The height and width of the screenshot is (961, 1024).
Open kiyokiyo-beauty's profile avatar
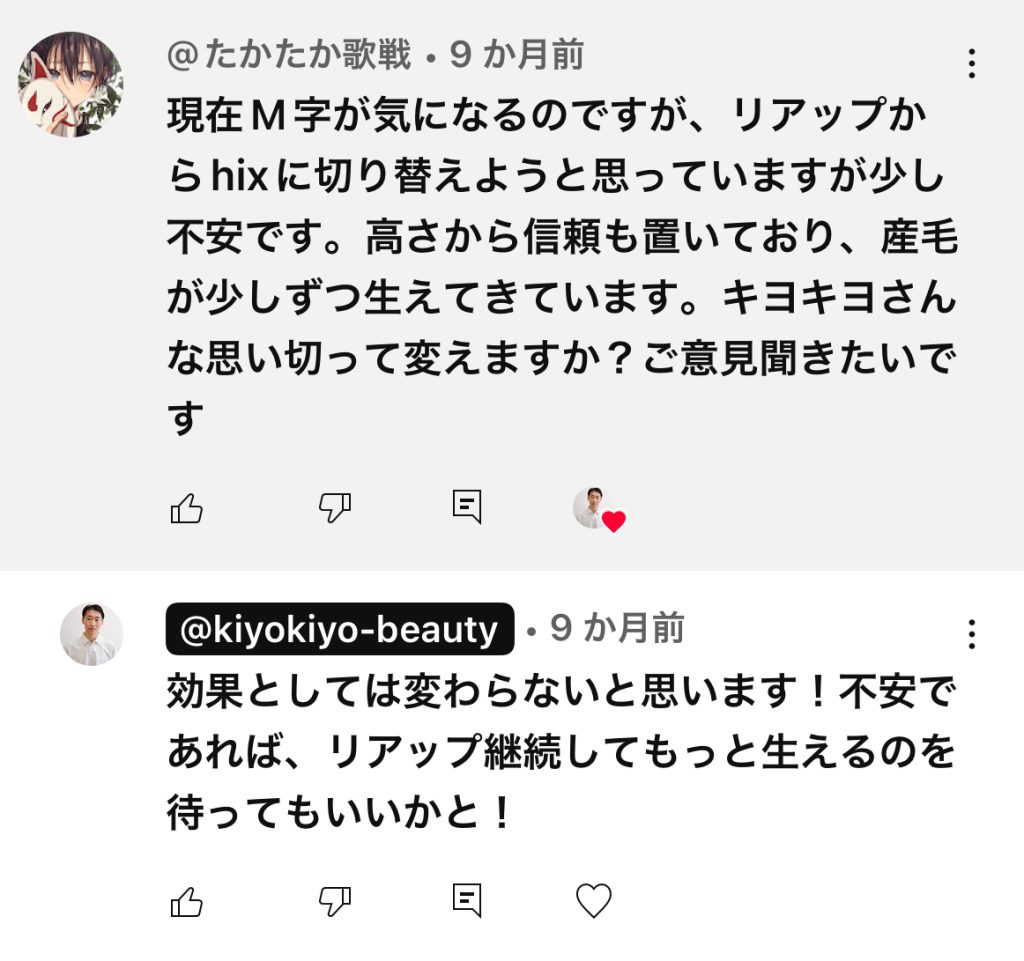[x=92, y=635]
